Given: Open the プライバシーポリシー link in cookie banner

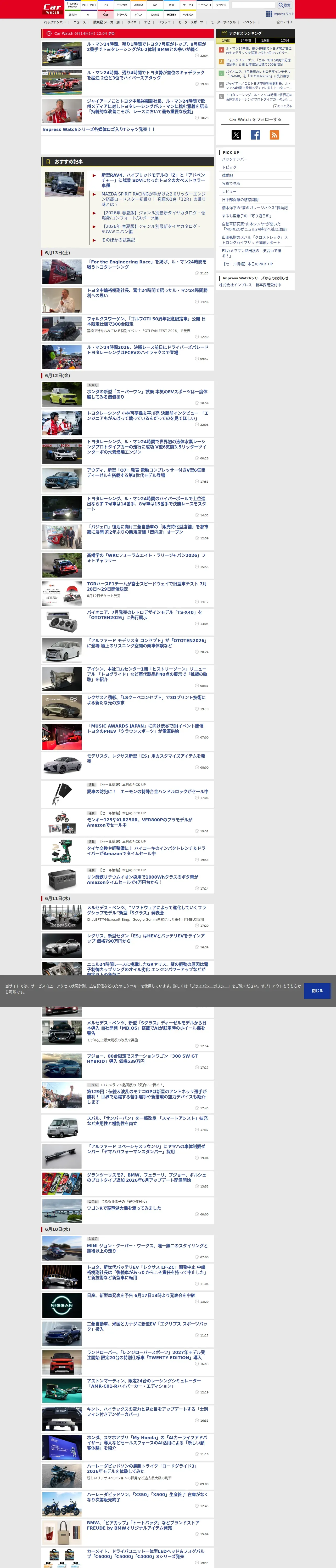Looking at the screenshot, I should [210, 986].
